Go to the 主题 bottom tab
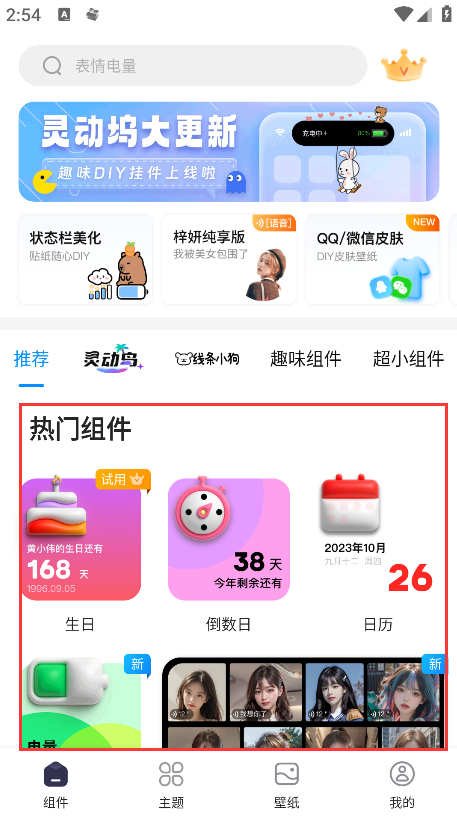Screen dimensions: 457x818 (x=171, y=784)
